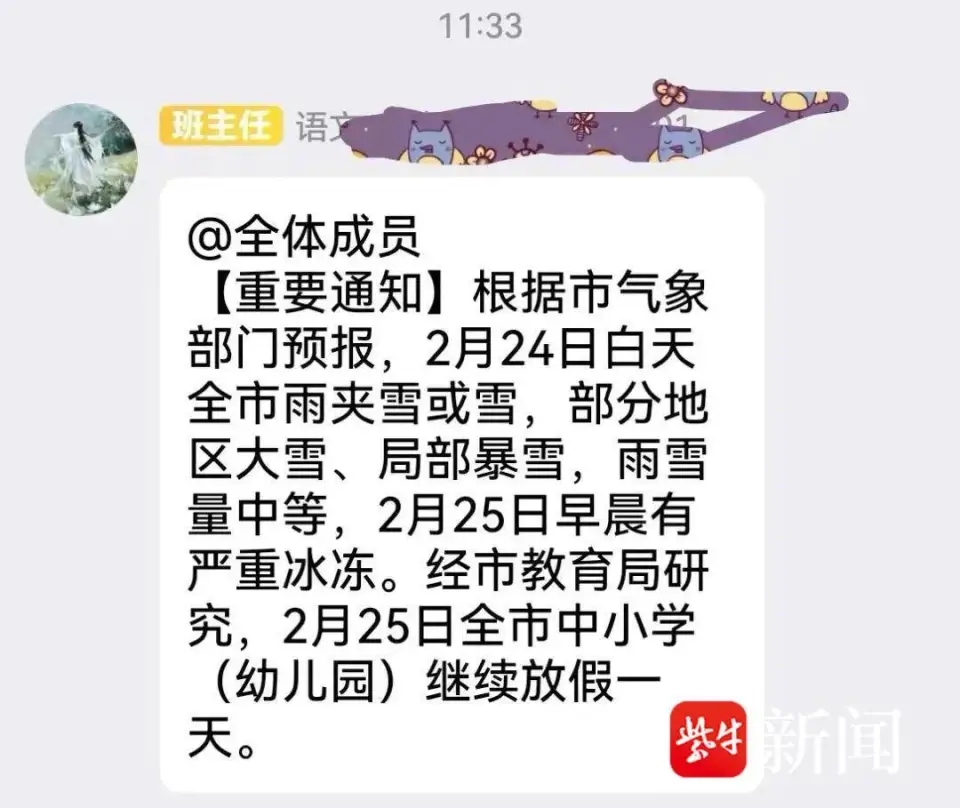Open the 班主任 sender's profile avatar

click(x=81, y=159)
